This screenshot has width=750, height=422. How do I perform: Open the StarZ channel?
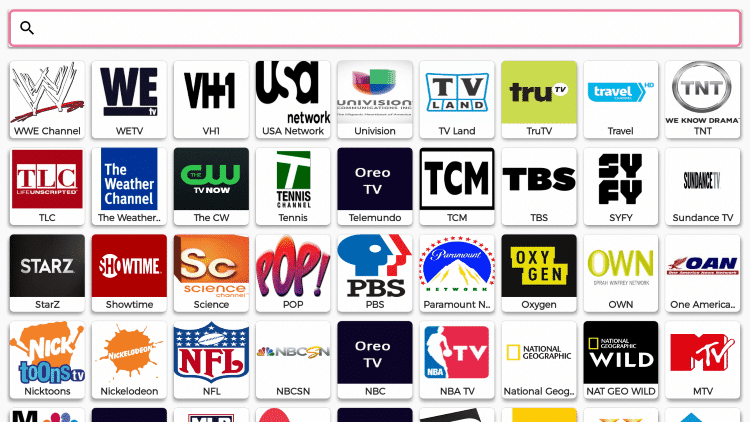[x=47, y=273]
